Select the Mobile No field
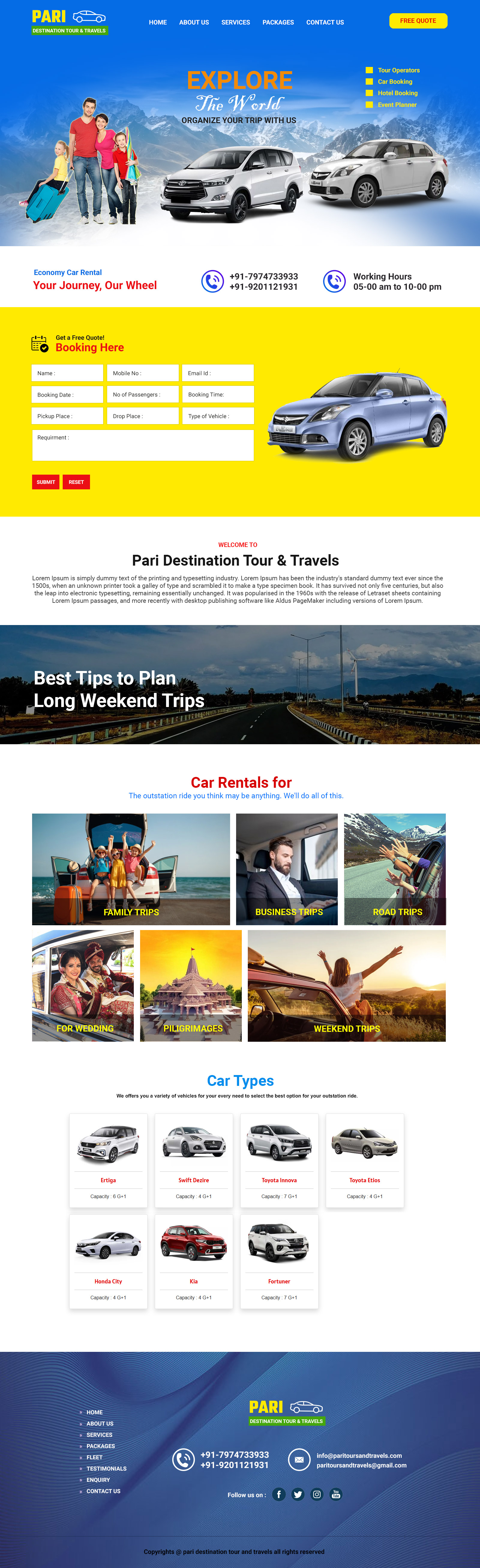The width and height of the screenshot is (480, 1568). point(143,373)
